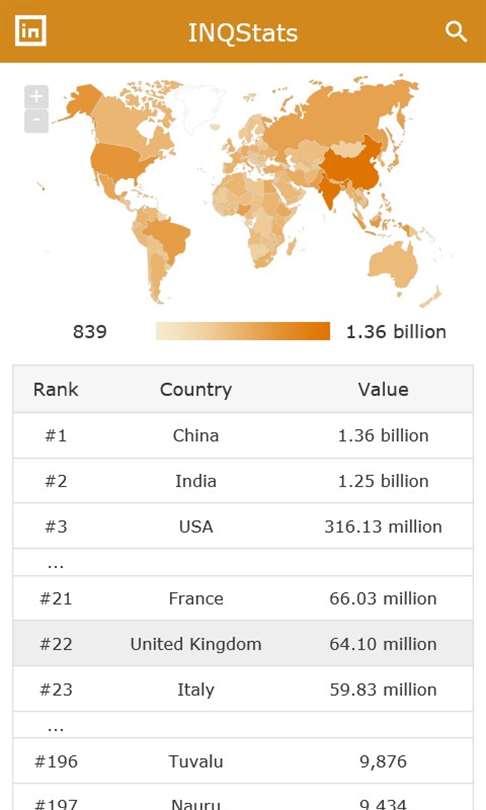Select the India ranking row
The height and width of the screenshot is (810, 486).
pyautogui.click(x=243, y=481)
